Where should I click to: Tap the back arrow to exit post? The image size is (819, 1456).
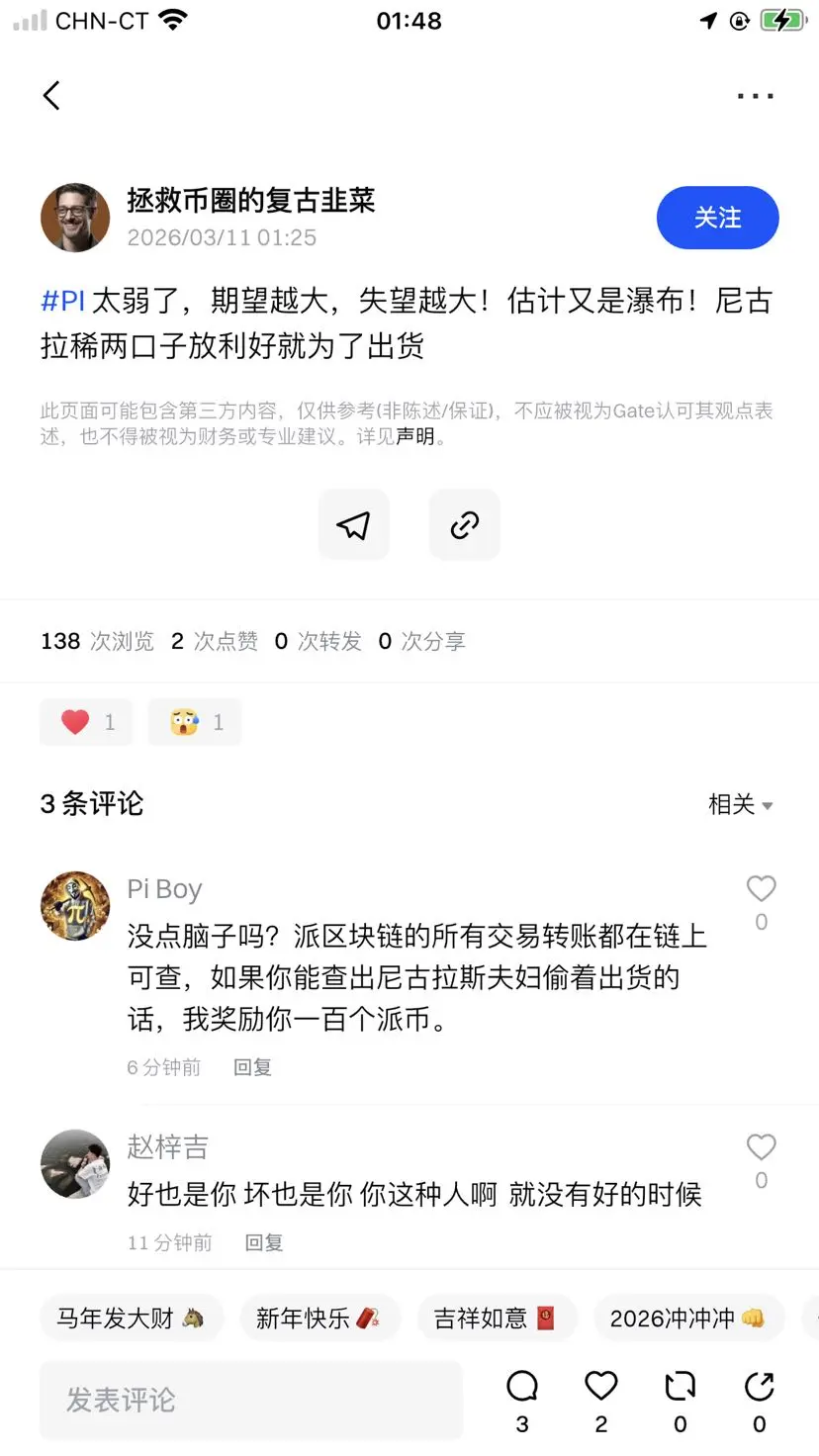tap(51, 95)
